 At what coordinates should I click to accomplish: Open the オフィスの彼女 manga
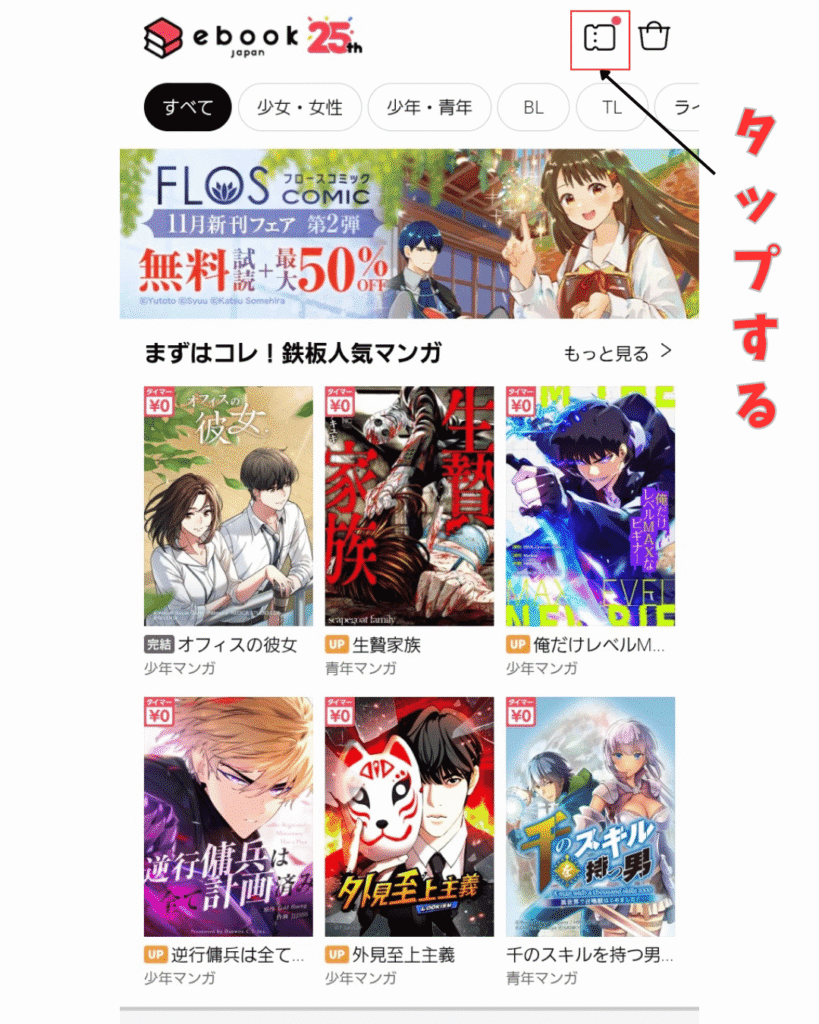pos(228,506)
